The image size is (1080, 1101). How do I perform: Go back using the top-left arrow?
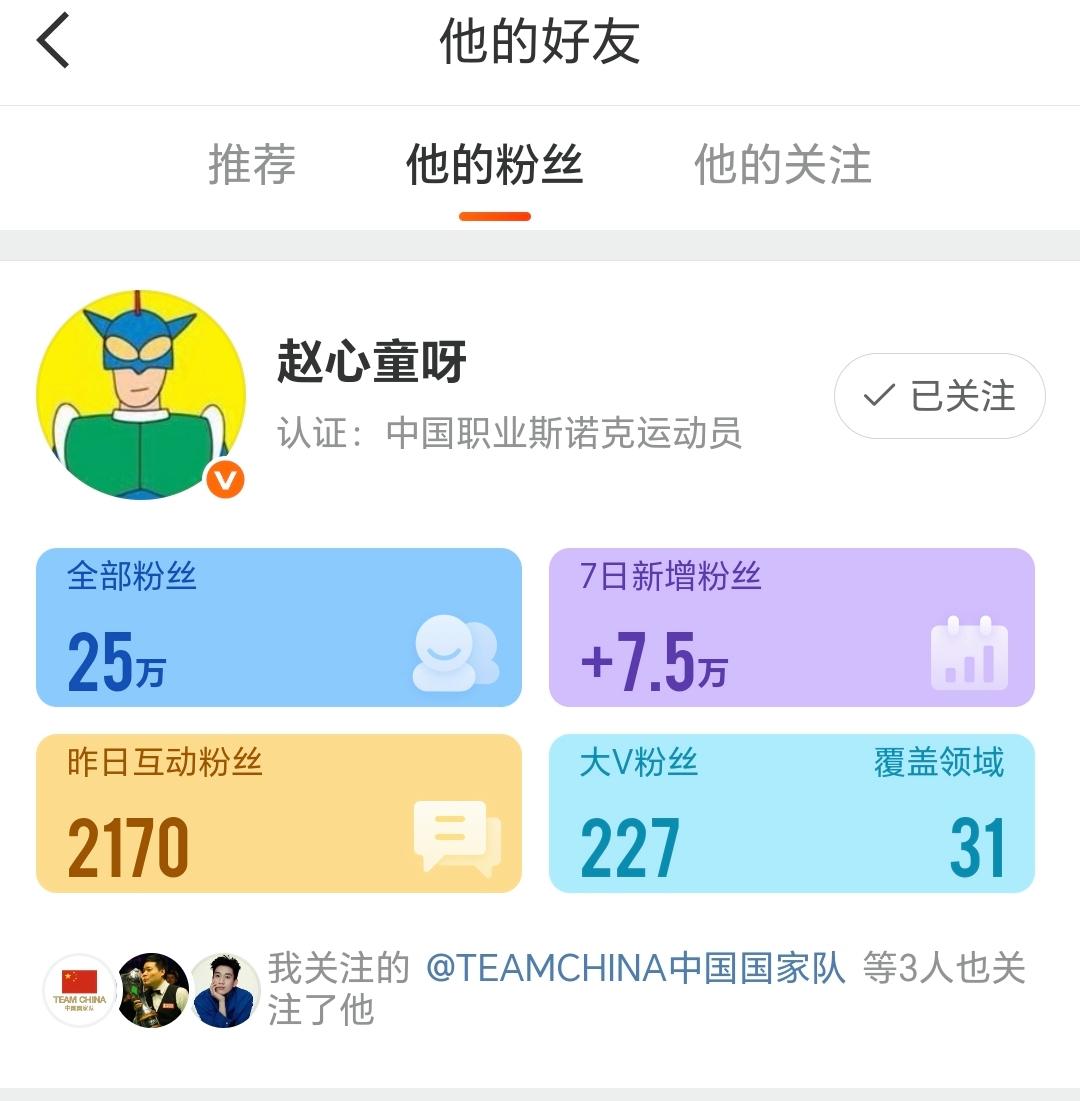[x=53, y=42]
